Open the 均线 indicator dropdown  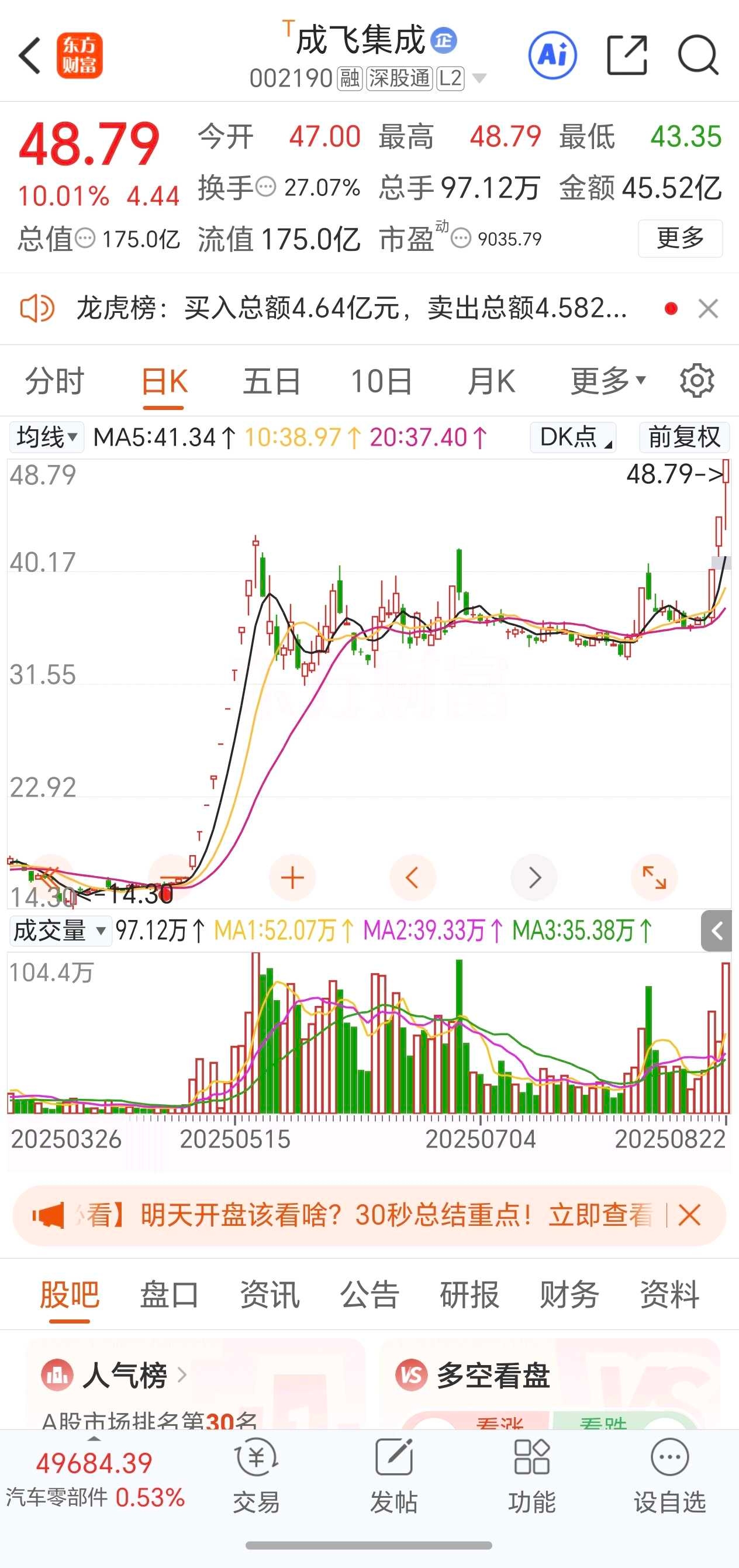coord(47,437)
